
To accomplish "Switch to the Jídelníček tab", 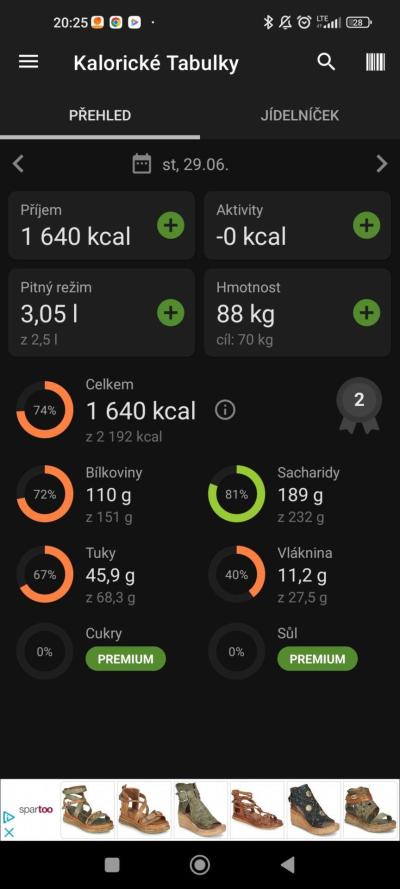I will (300, 115).
